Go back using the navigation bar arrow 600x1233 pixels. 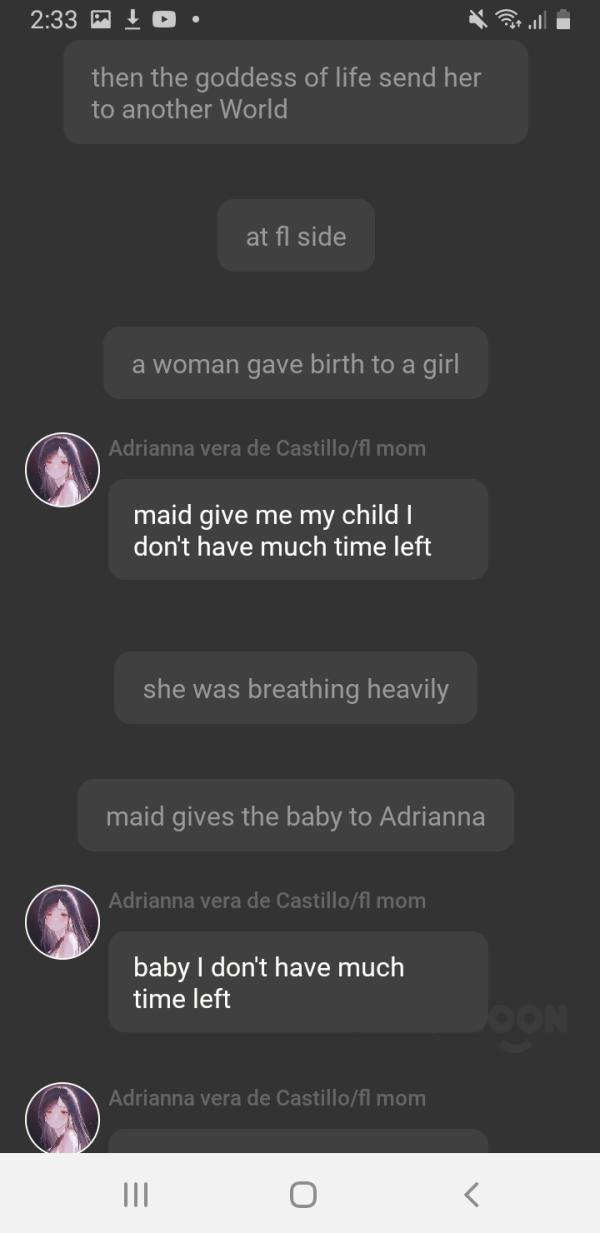[471, 1193]
